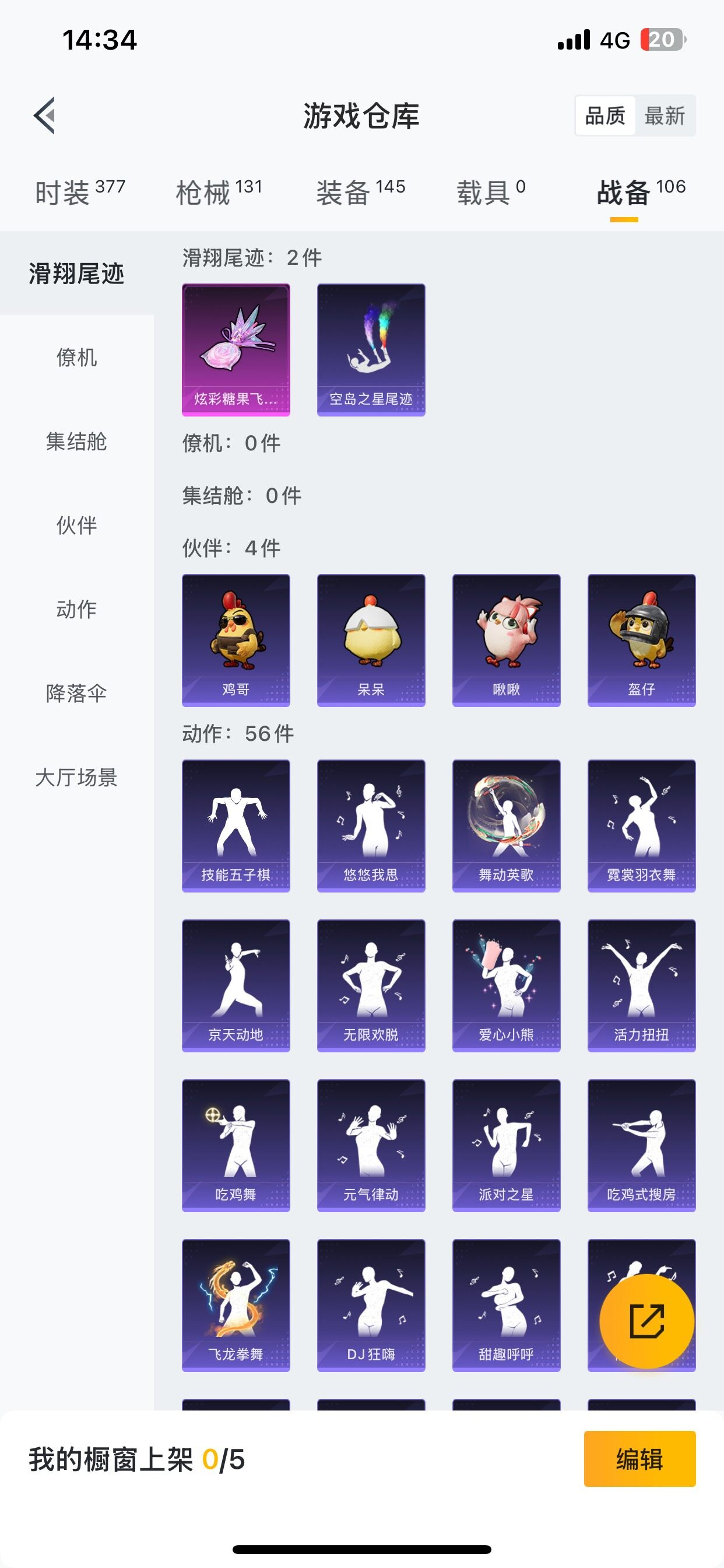Image resolution: width=724 pixels, height=1568 pixels.
Task: Open the 鸡哥 companion card
Action: [236, 640]
